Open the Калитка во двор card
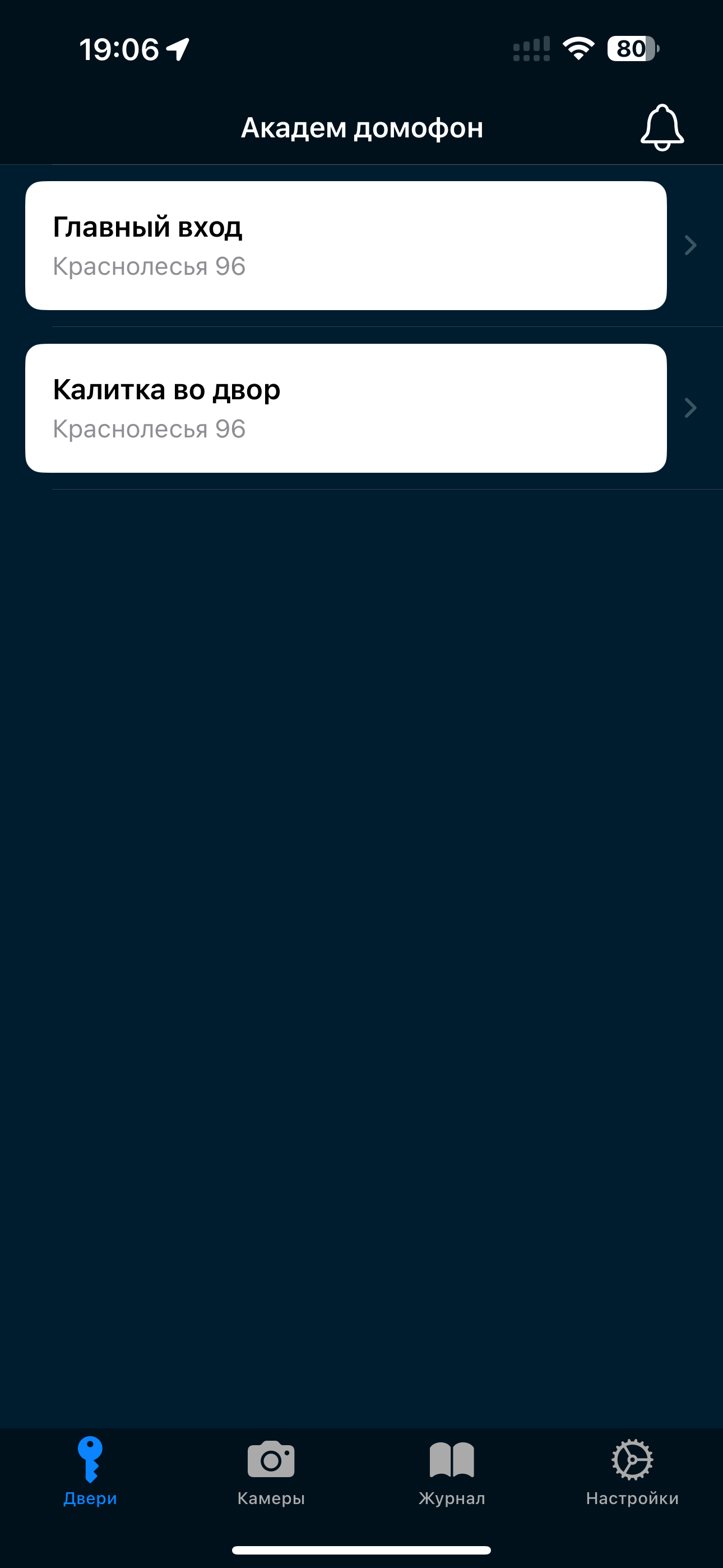 pyautogui.click(x=346, y=408)
